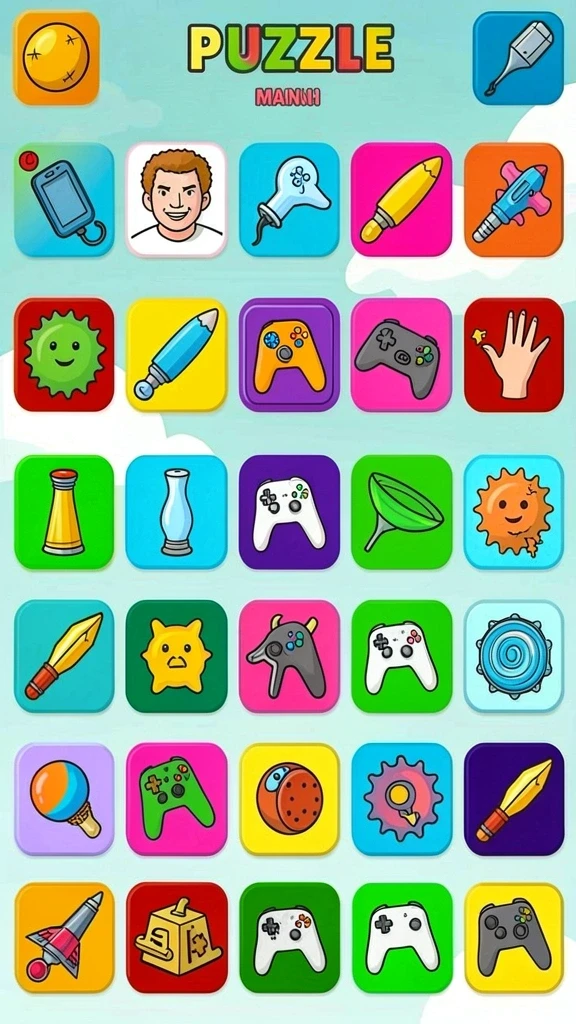Tap the orange controller on the purple tile
The width and height of the screenshot is (576, 1024).
289,355
